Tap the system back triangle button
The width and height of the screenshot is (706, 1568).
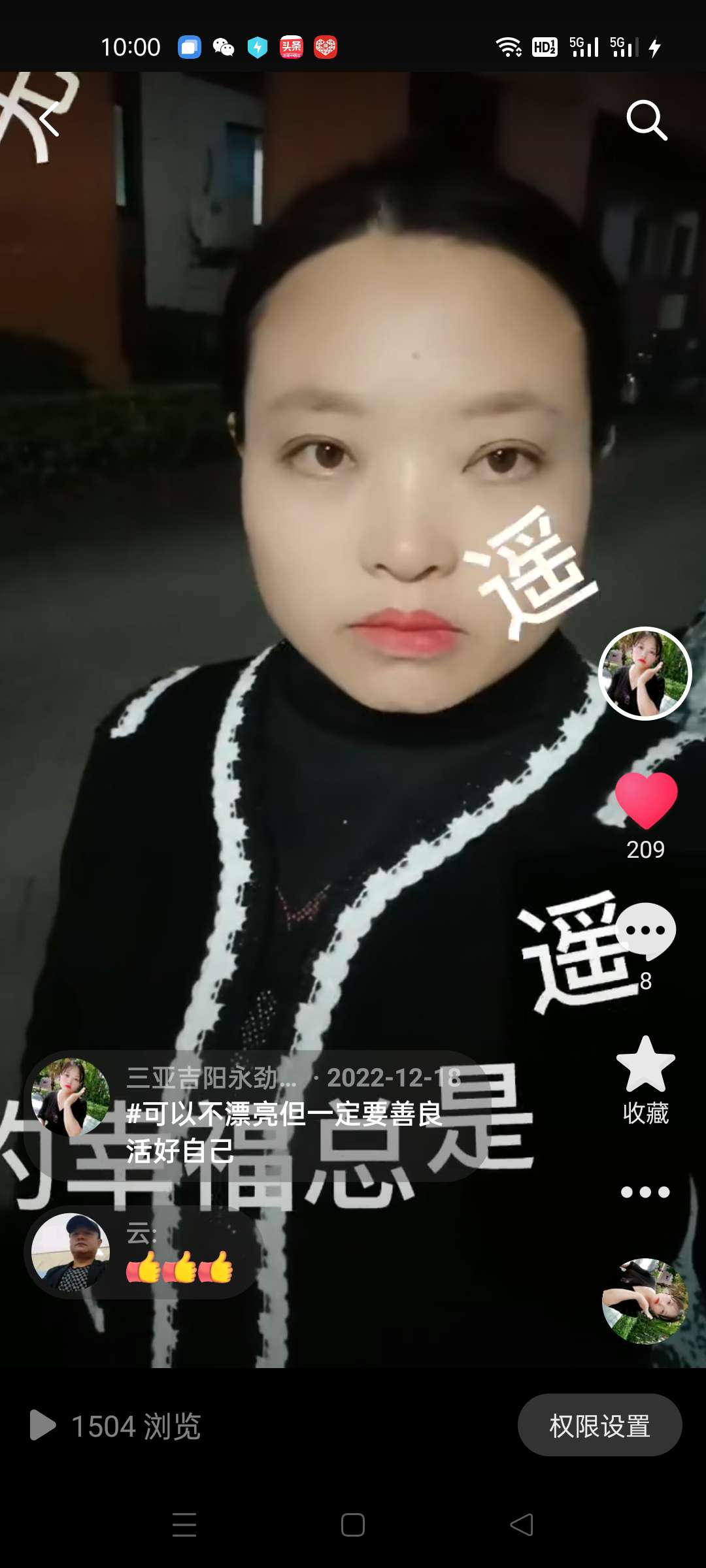pyautogui.click(x=522, y=1526)
